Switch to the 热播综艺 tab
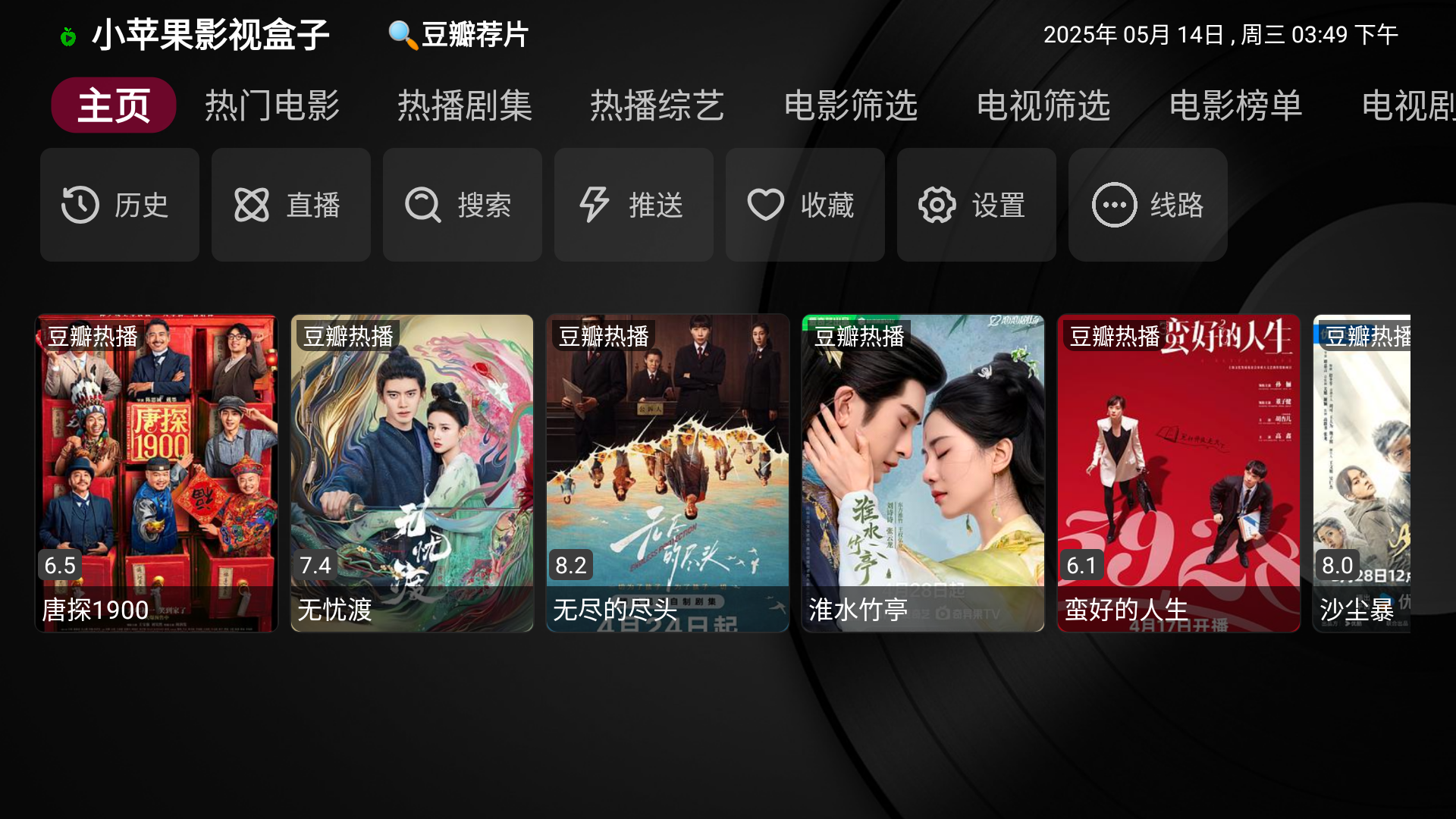1456x819 pixels. pos(657,105)
